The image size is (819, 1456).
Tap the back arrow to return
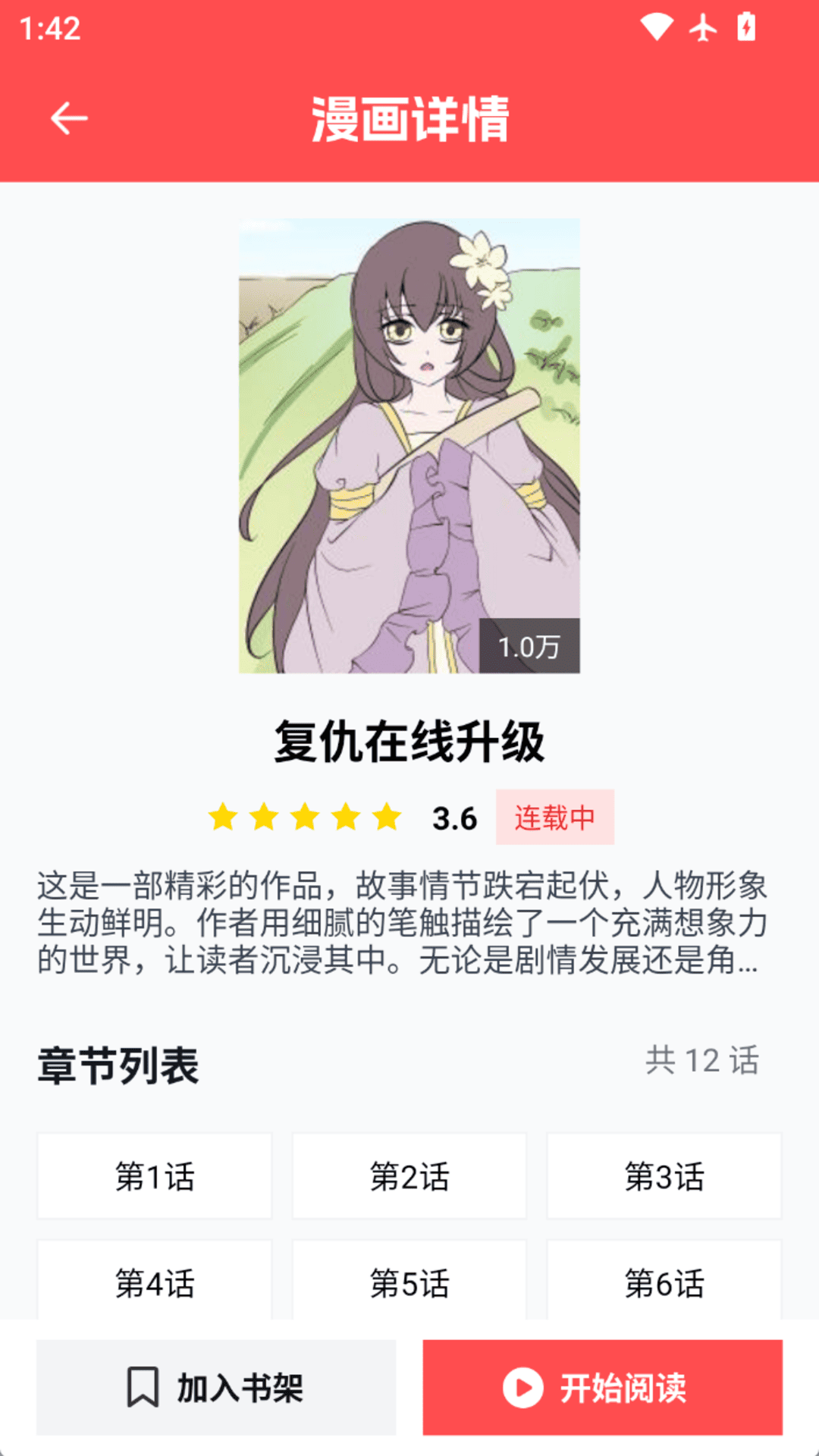[68, 118]
